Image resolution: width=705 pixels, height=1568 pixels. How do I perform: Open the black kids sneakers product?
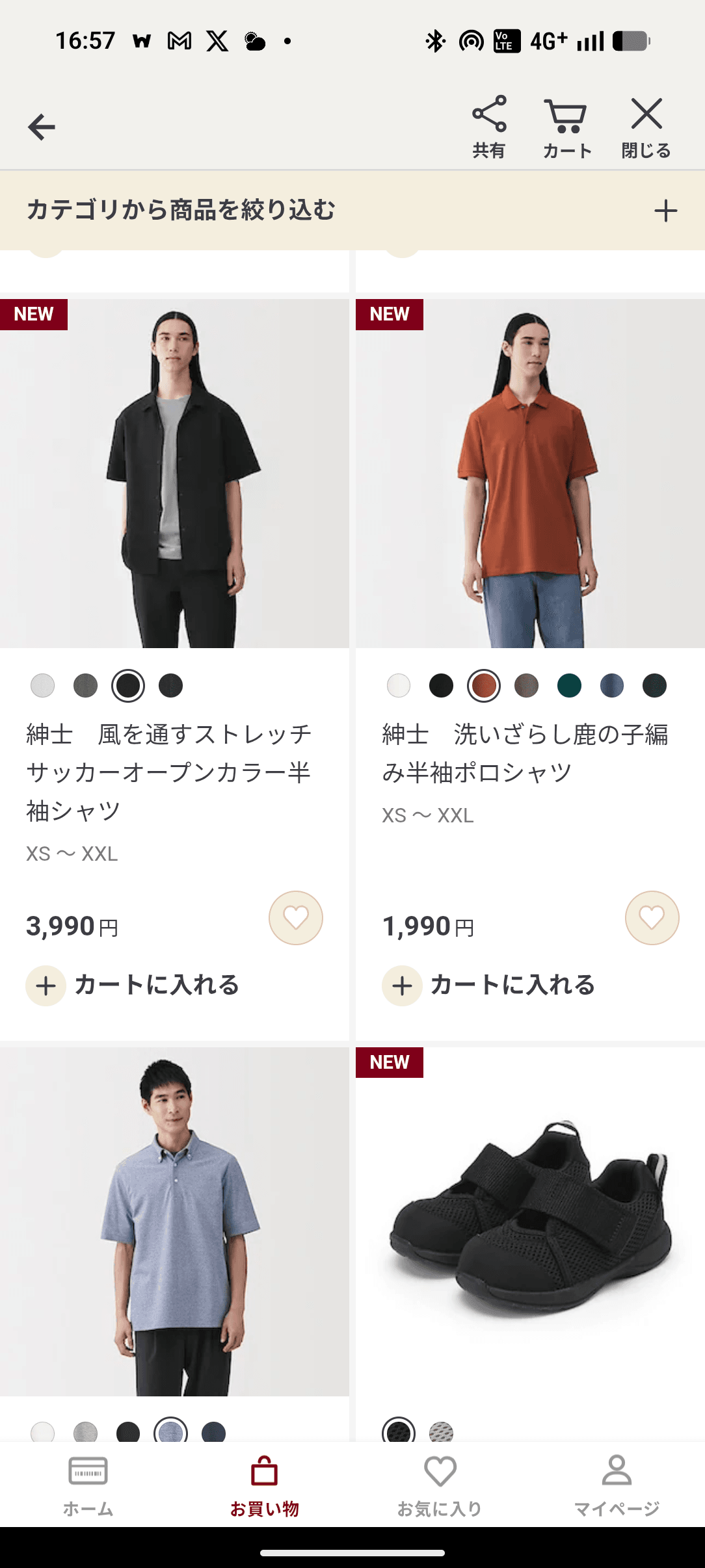click(x=530, y=1222)
